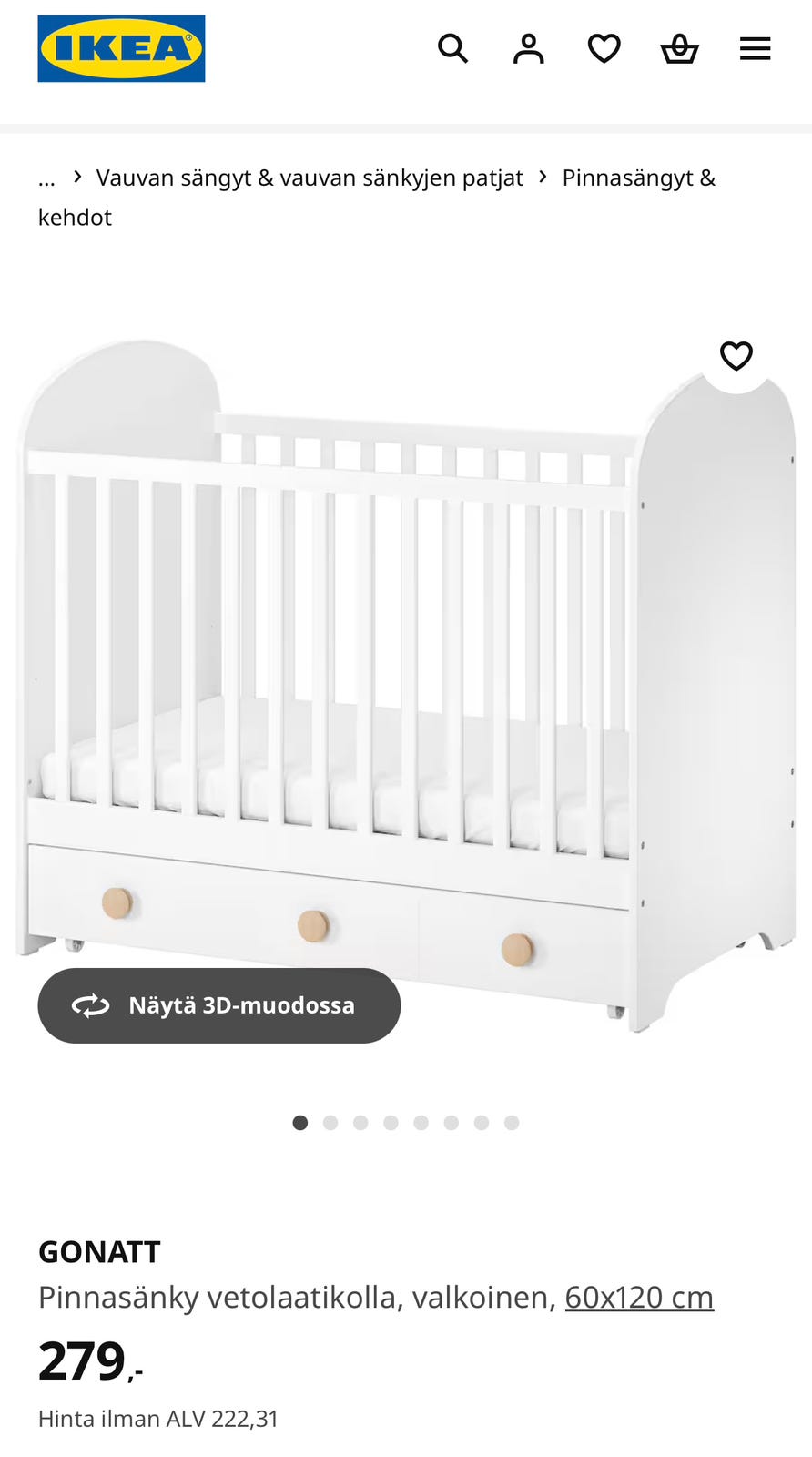Open the 60x120 cm size link

pos(639,1297)
